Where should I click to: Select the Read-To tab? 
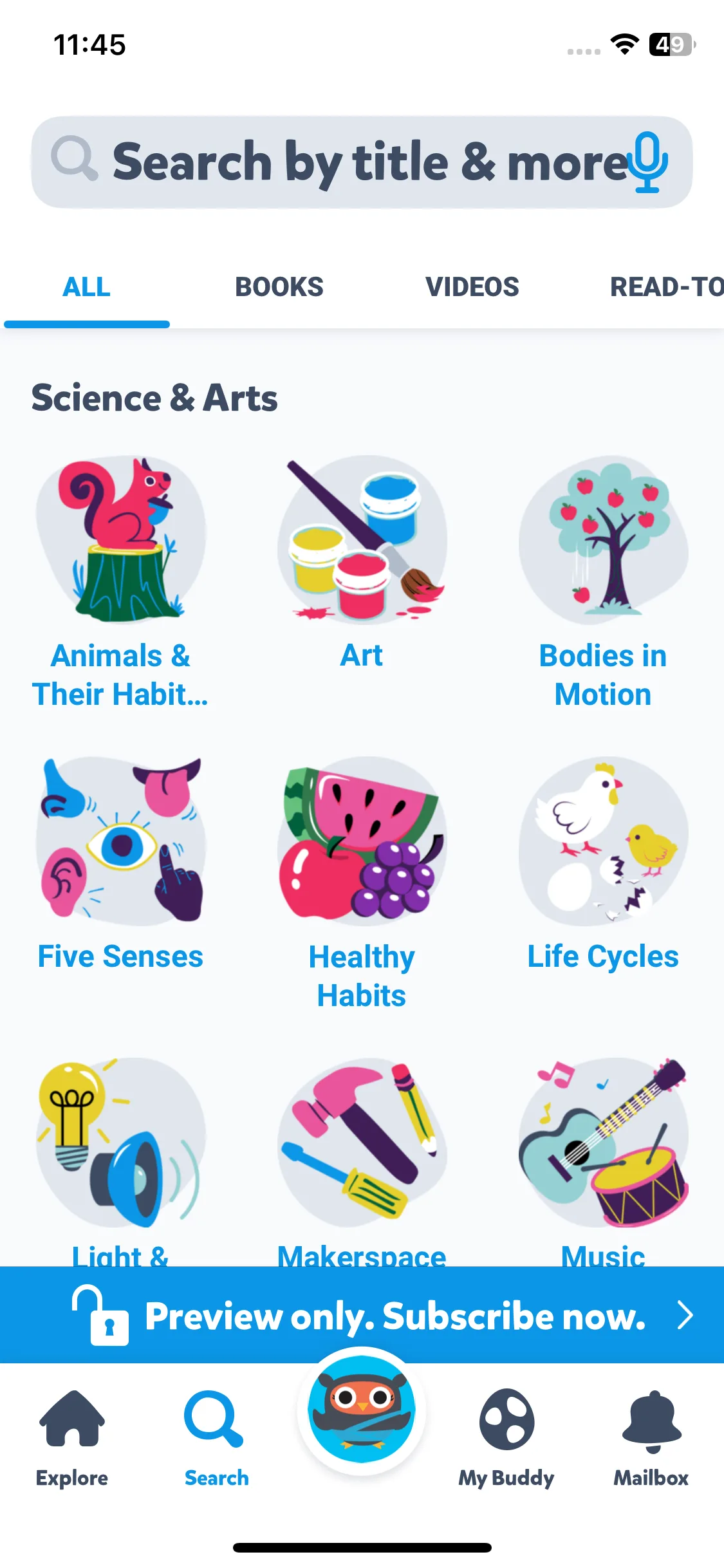666,287
